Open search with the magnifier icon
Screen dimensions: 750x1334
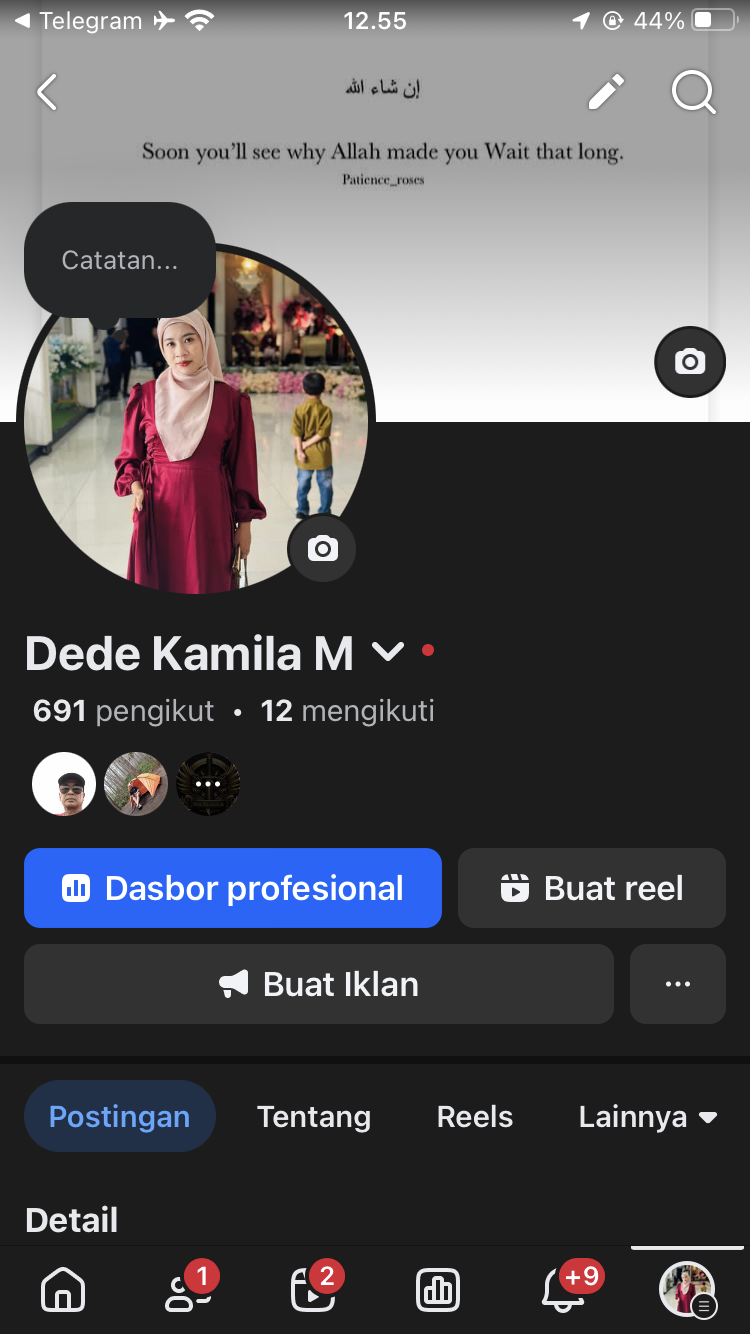click(693, 93)
